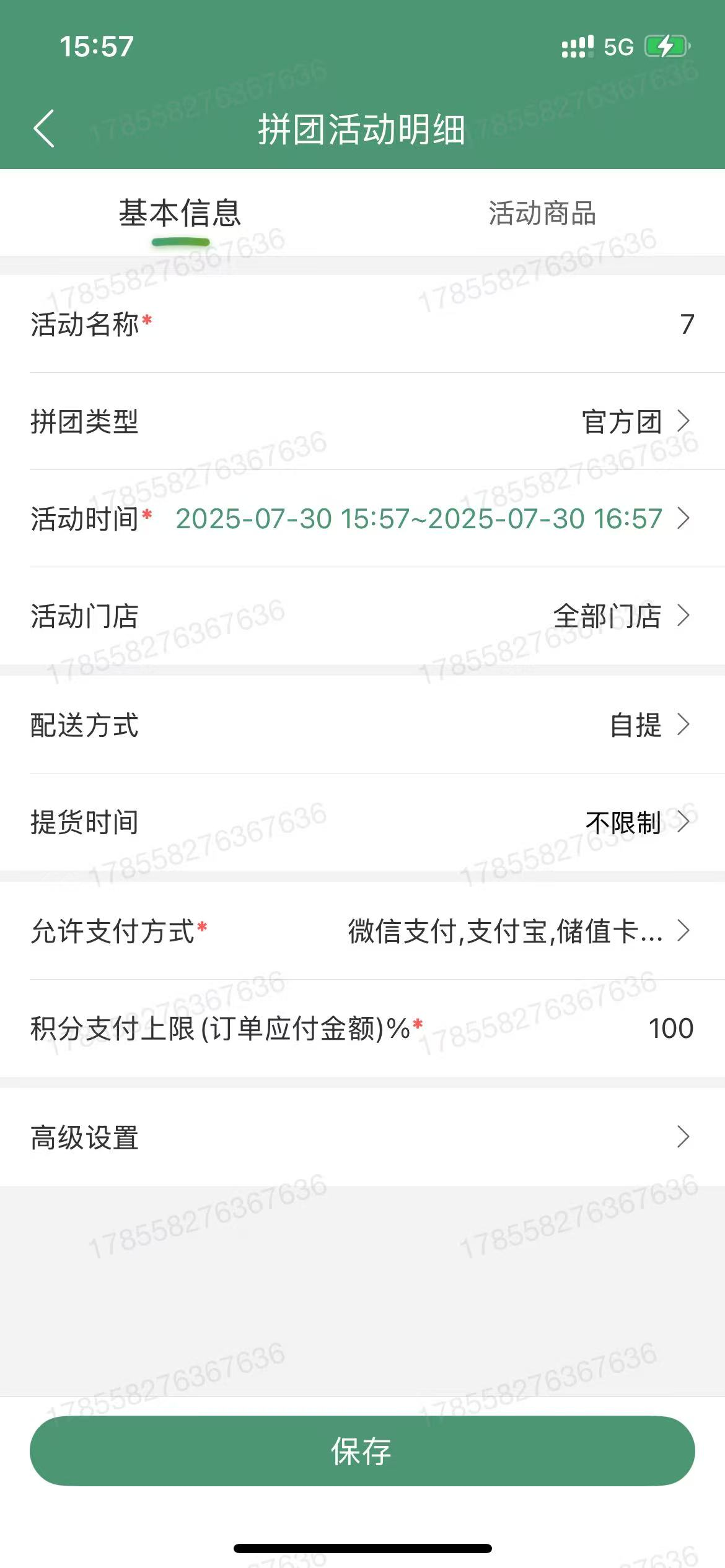Open the 拼团类型 selector
725x1568 pixels.
[x=362, y=421]
